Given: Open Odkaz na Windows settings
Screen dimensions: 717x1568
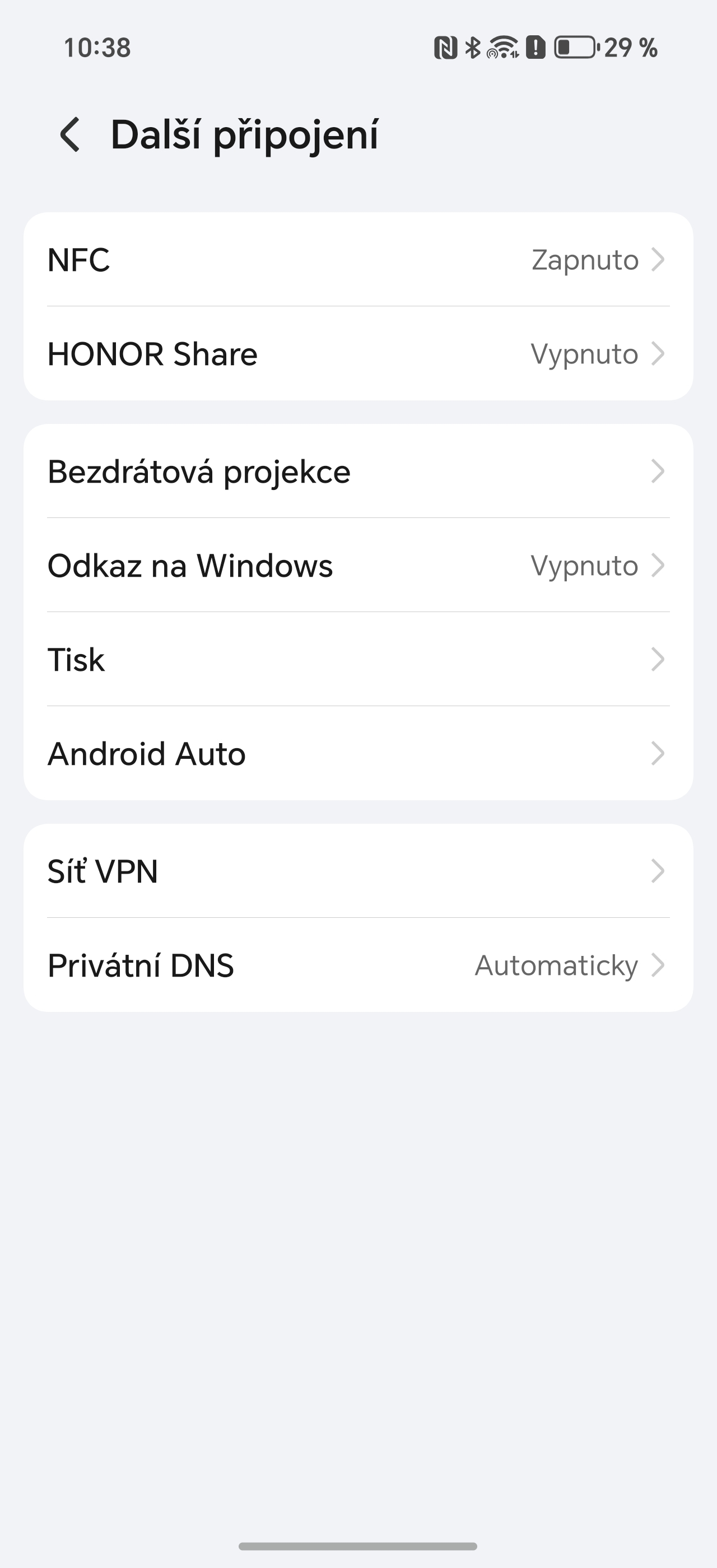Looking at the screenshot, I should pyautogui.click(x=358, y=566).
